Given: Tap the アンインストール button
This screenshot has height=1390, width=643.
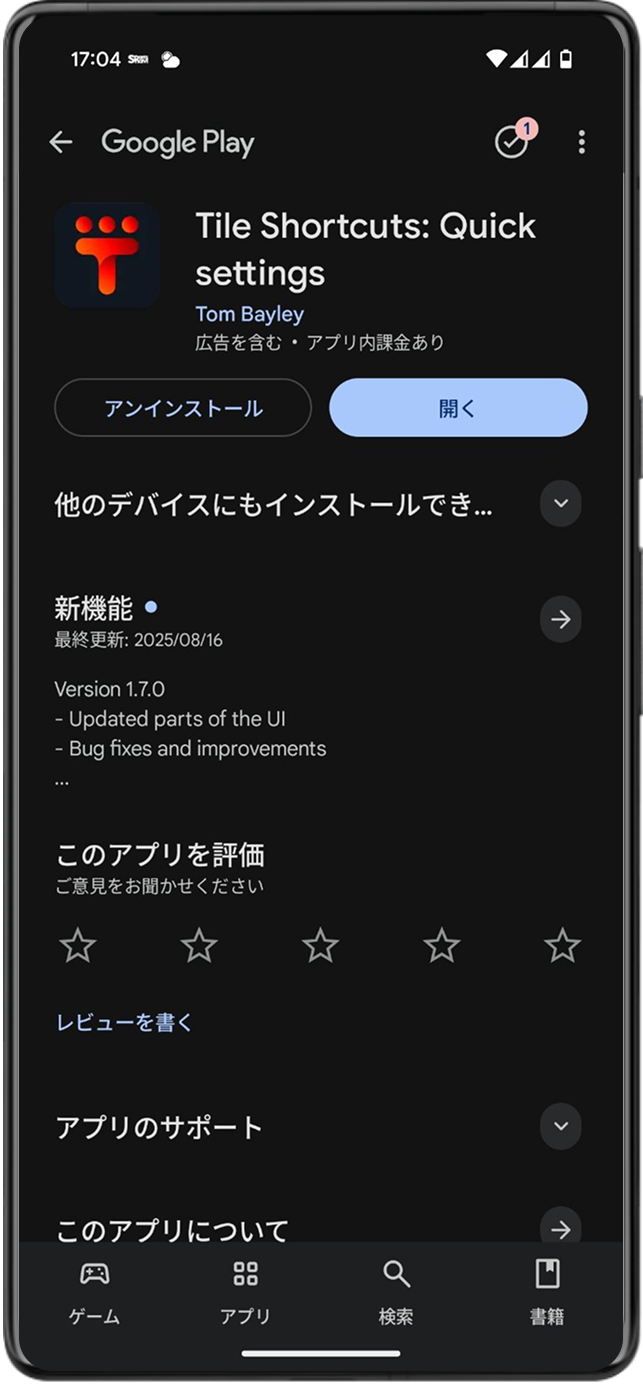Looking at the screenshot, I should (183, 408).
